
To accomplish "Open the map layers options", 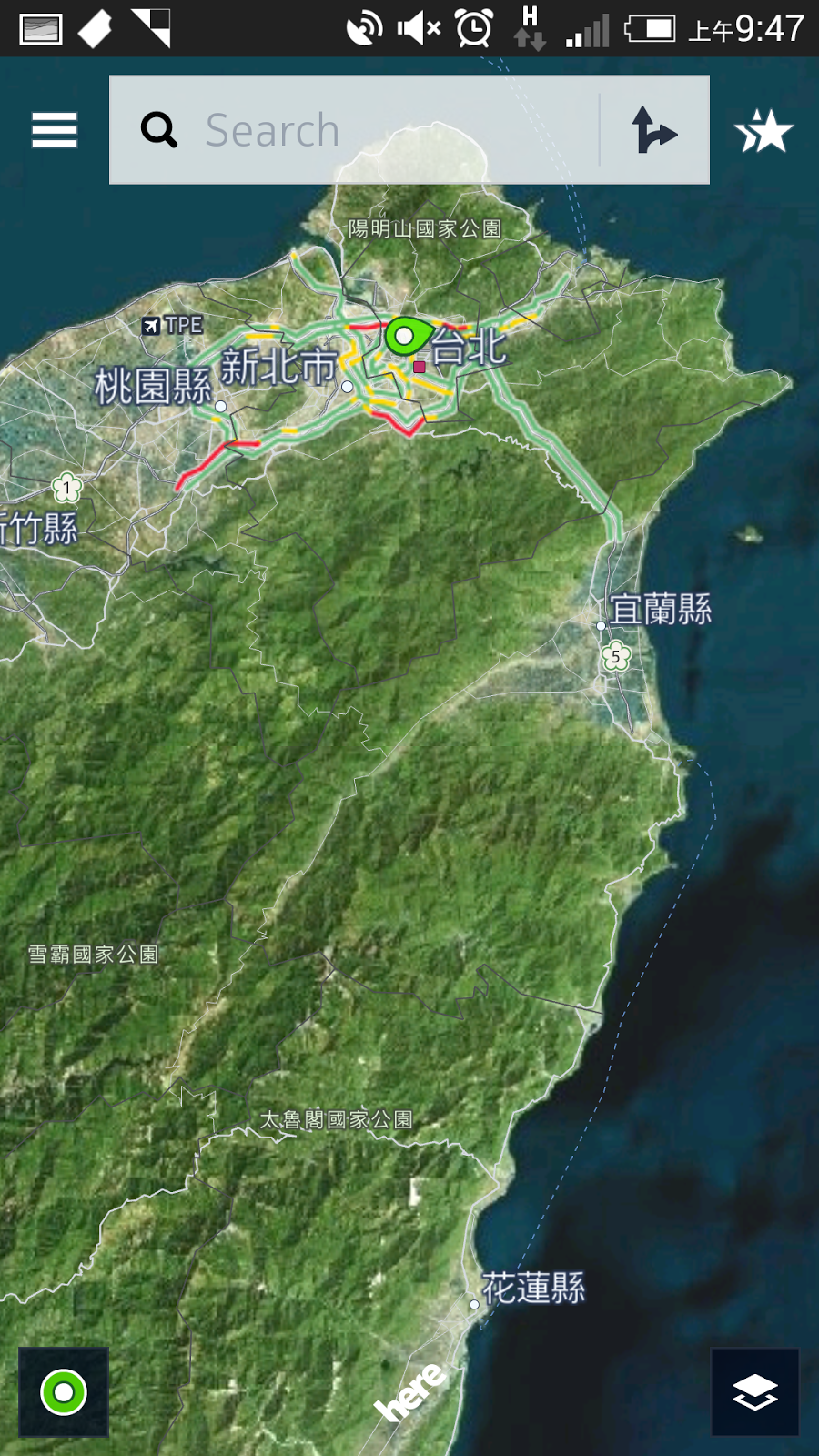I will (754, 1391).
